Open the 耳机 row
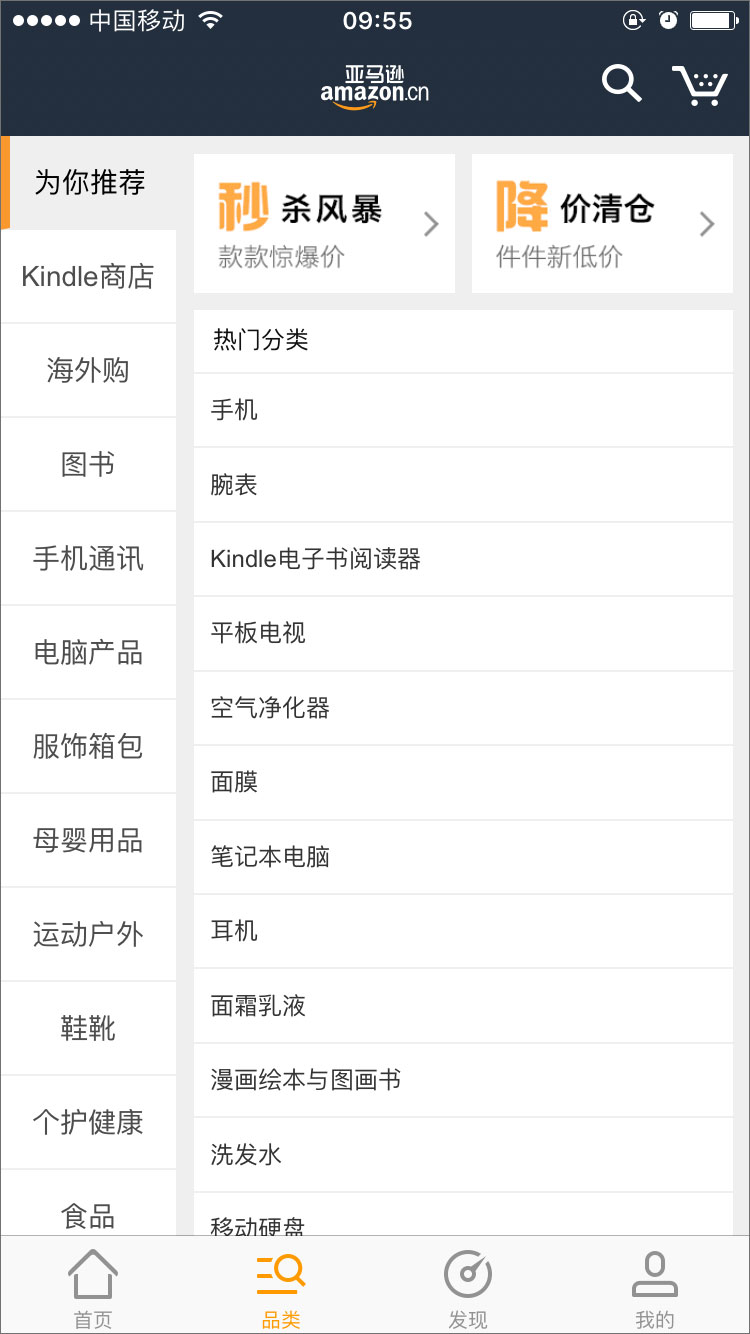 (463, 931)
